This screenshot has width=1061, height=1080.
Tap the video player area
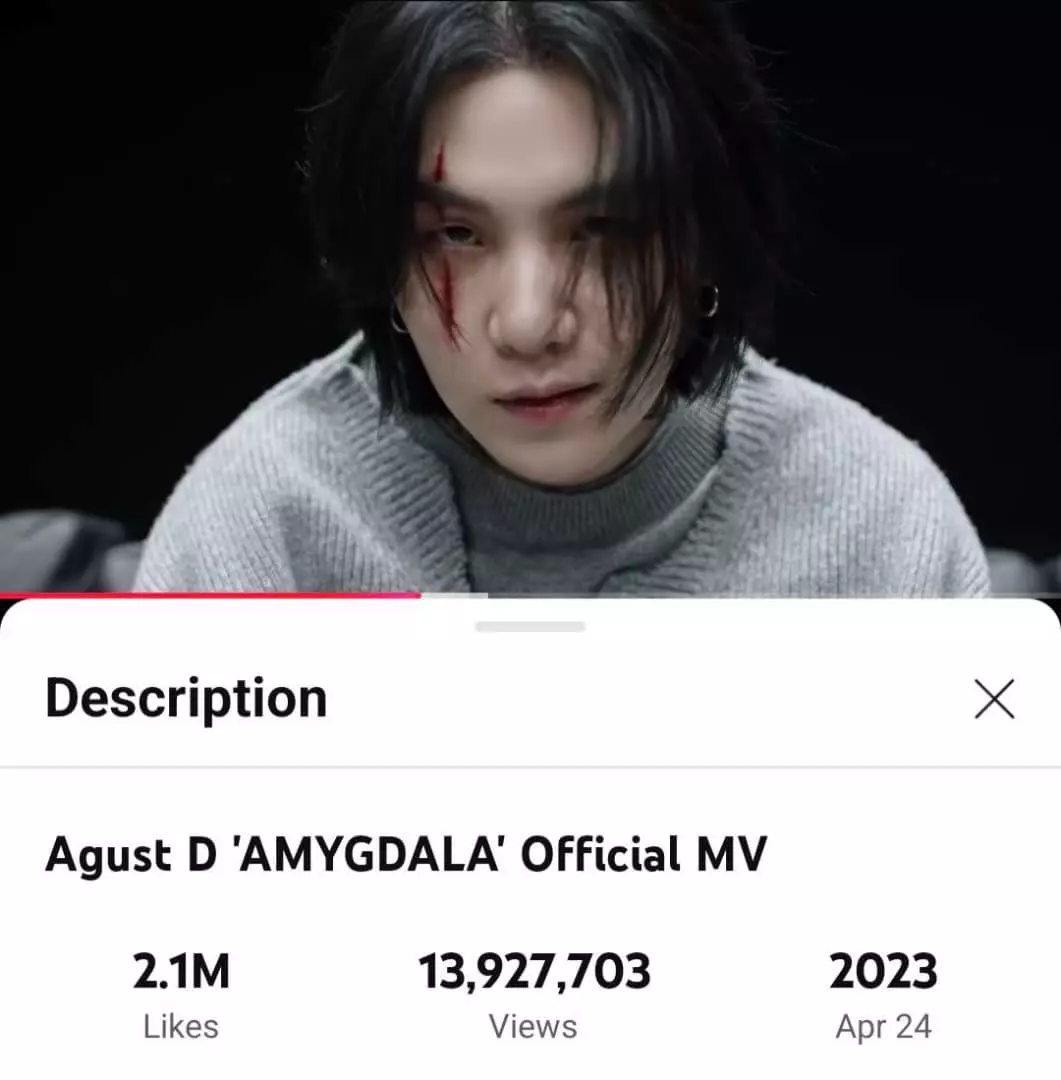(530, 300)
